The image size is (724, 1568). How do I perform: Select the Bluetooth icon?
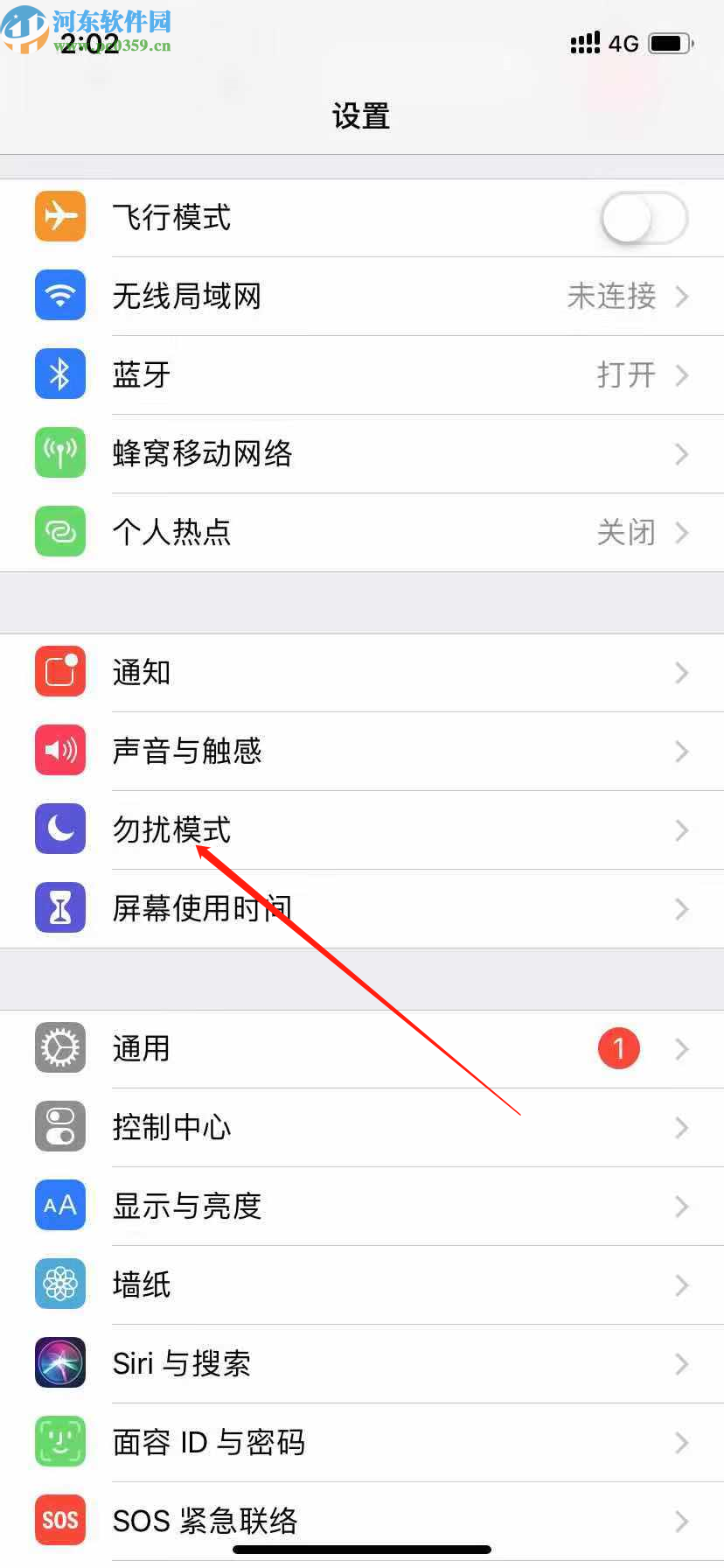coord(59,374)
